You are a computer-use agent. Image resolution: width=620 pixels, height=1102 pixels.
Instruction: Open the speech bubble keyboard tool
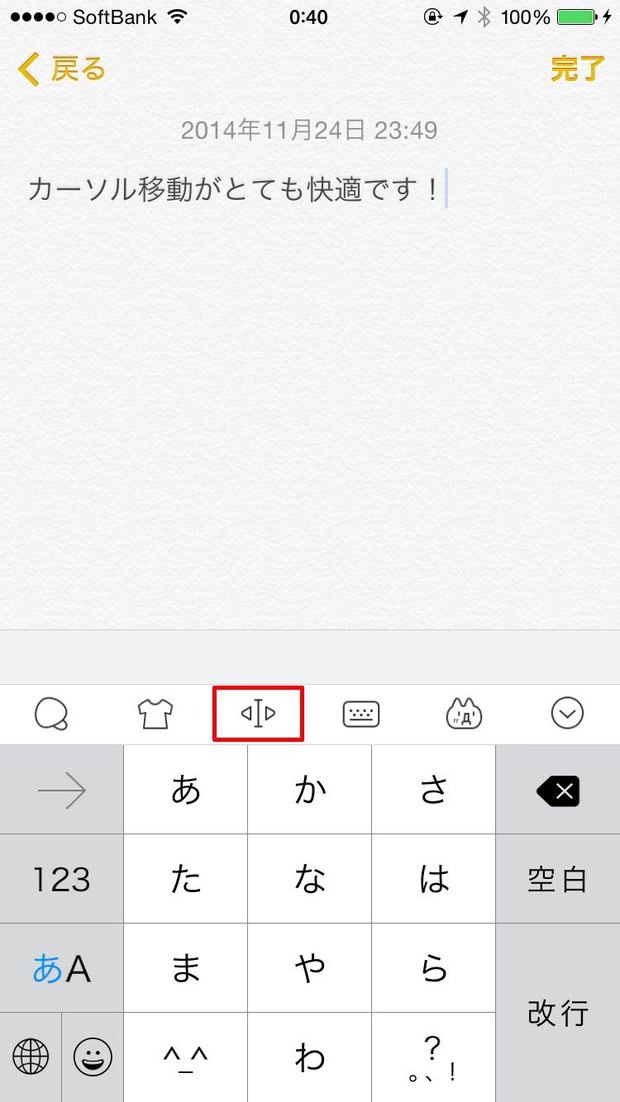(50, 714)
